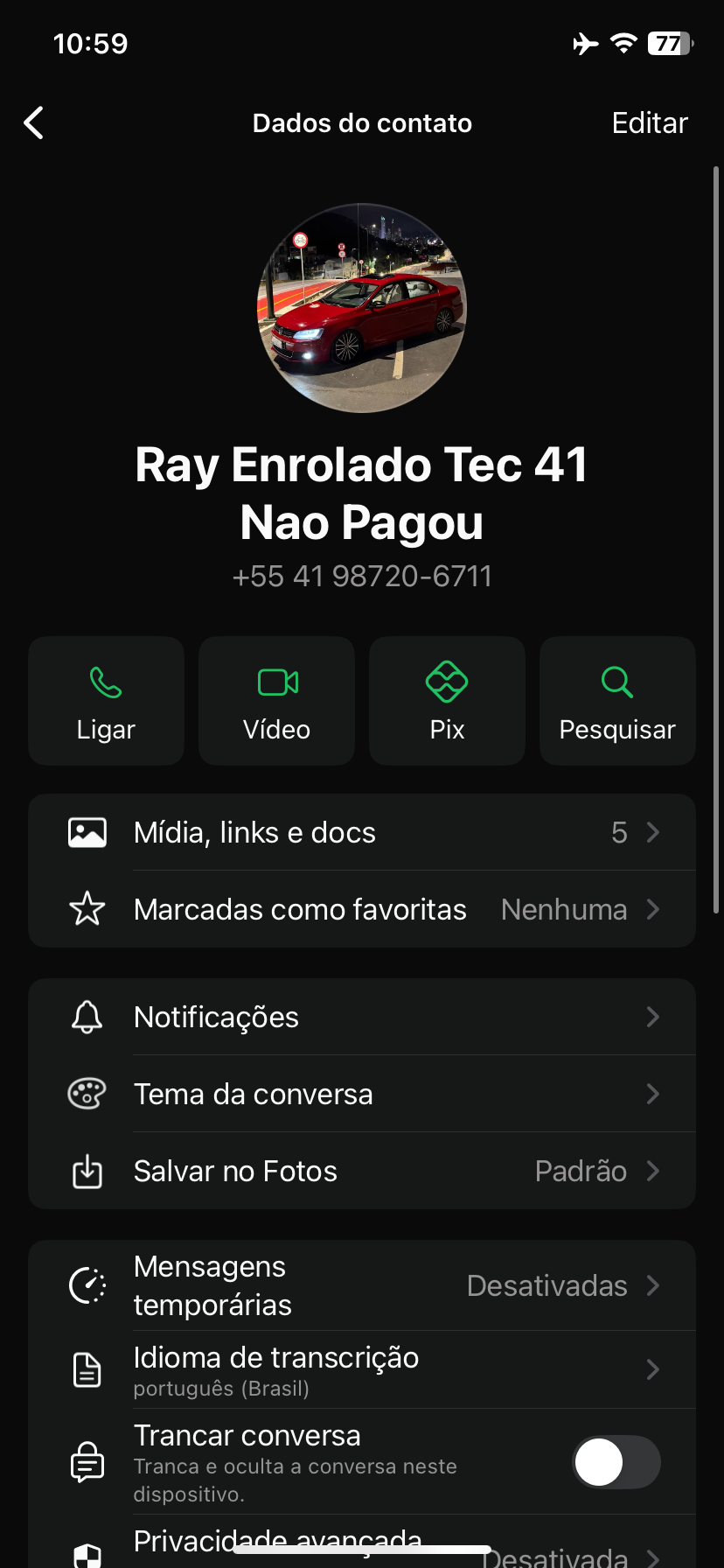Tap the phone number +55 41 98720-6711
This screenshot has width=724, height=1568.
pos(362,576)
